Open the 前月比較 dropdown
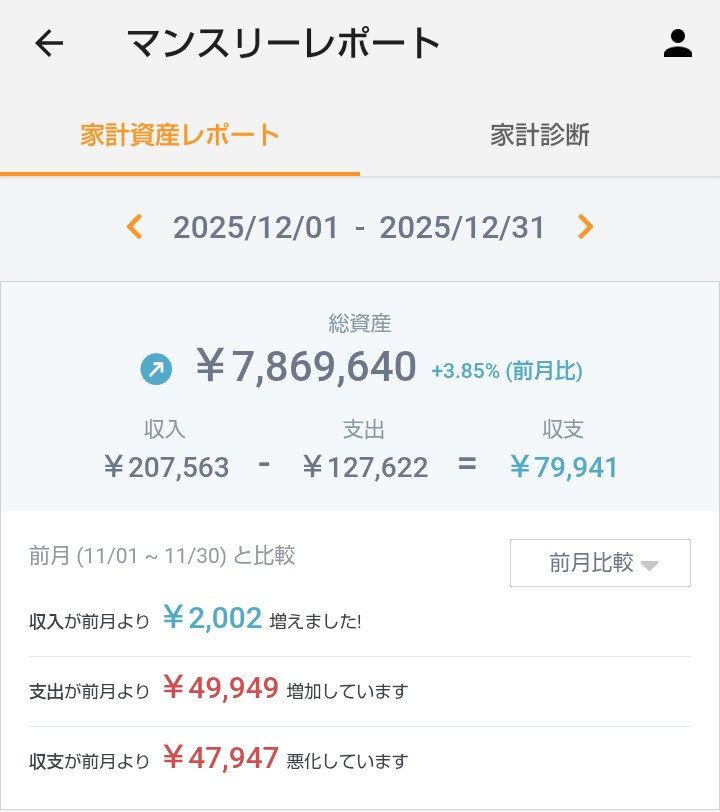This screenshot has width=720, height=812. click(600, 563)
